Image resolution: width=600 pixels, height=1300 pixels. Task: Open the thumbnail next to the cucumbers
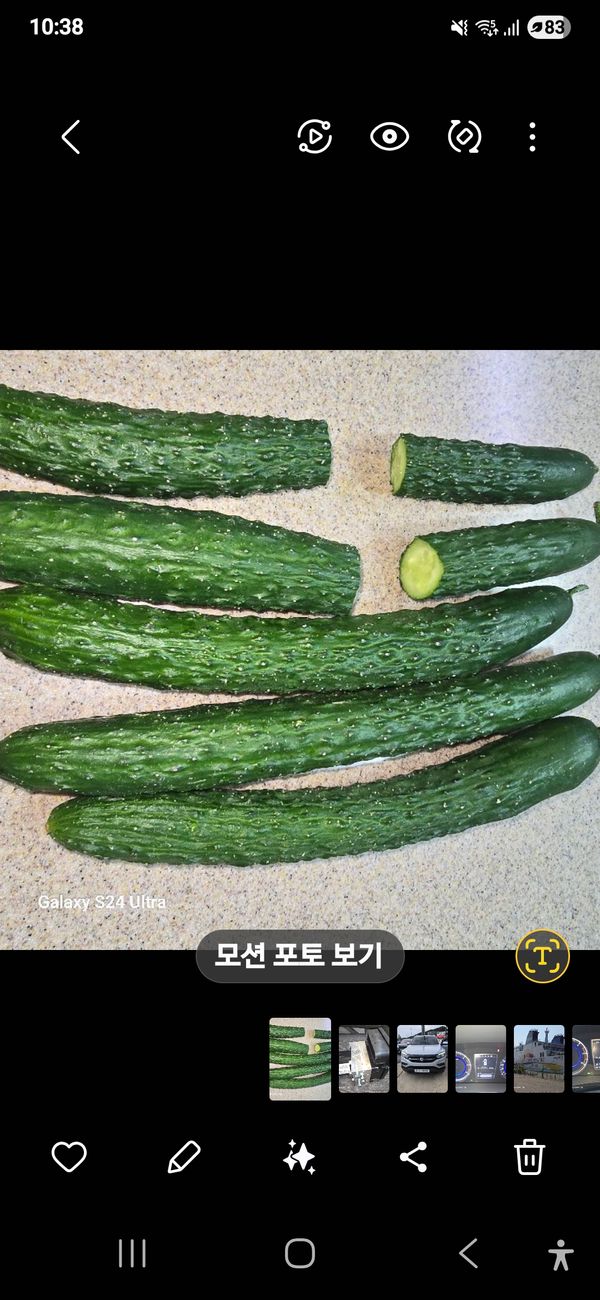[x=364, y=1059]
